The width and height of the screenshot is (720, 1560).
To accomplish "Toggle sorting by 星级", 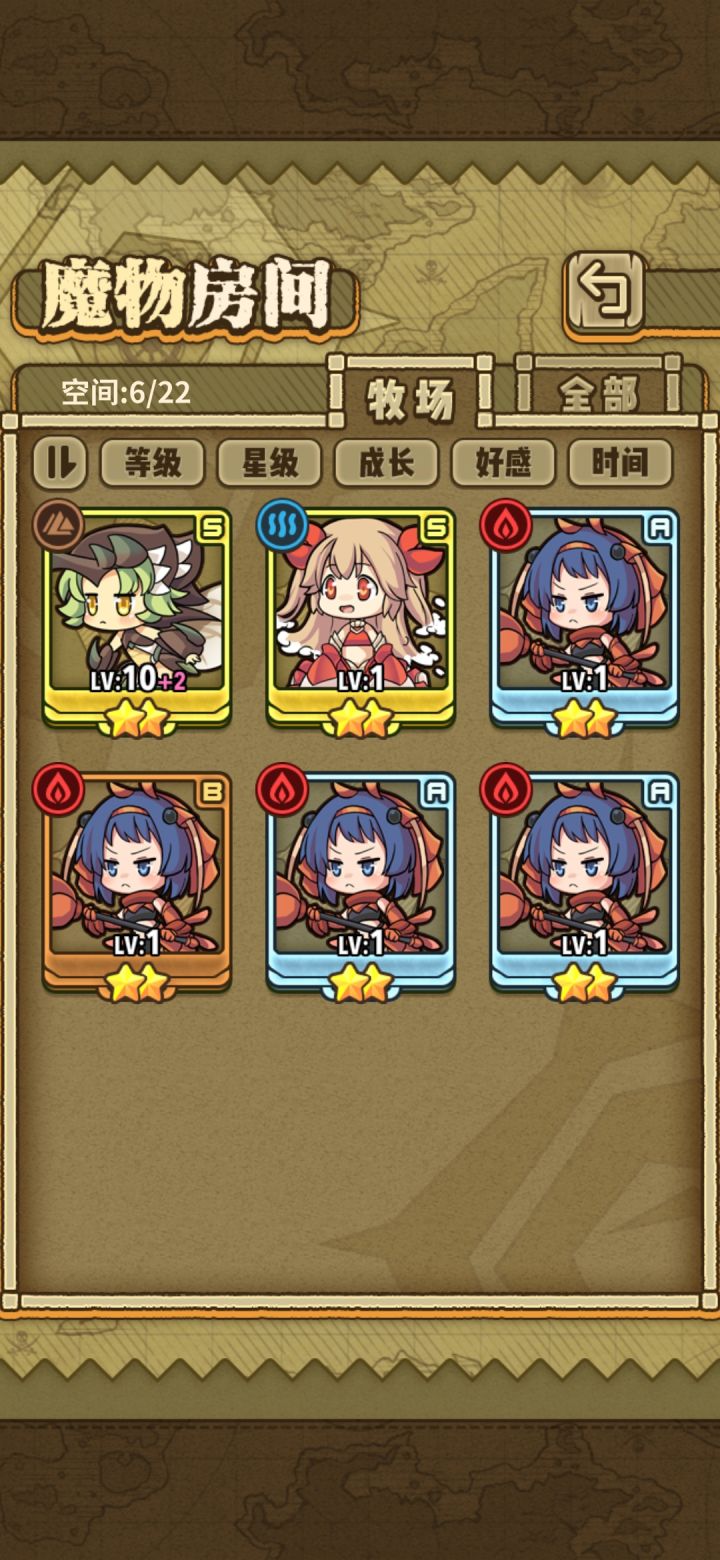I will pyautogui.click(x=271, y=461).
